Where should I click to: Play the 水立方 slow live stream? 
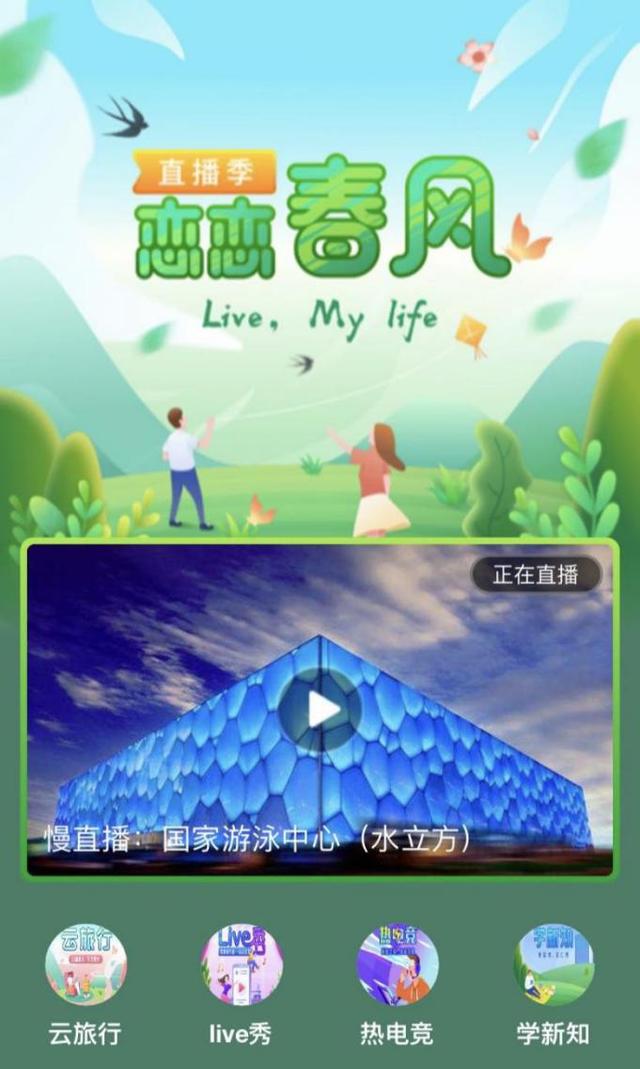(x=320, y=710)
